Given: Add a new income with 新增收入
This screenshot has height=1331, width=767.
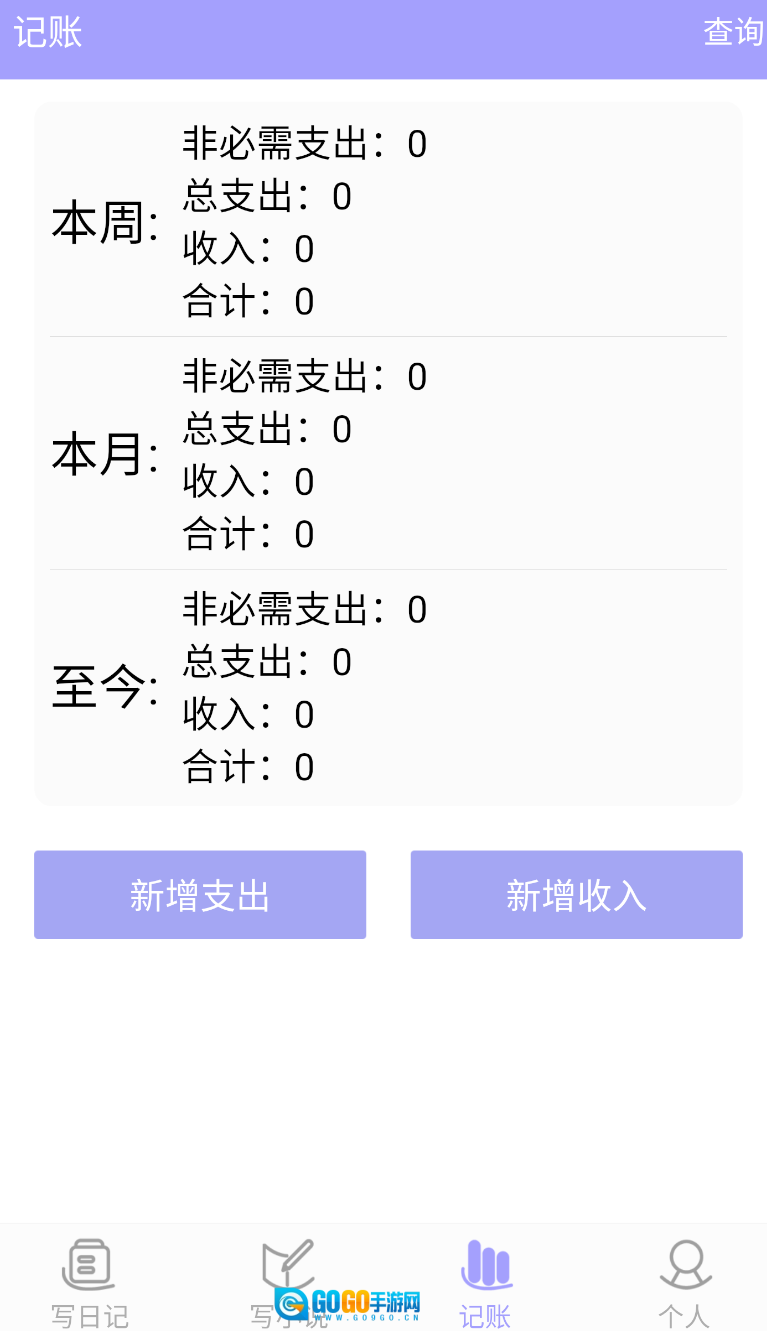Looking at the screenshot, I should pos(576,895).
